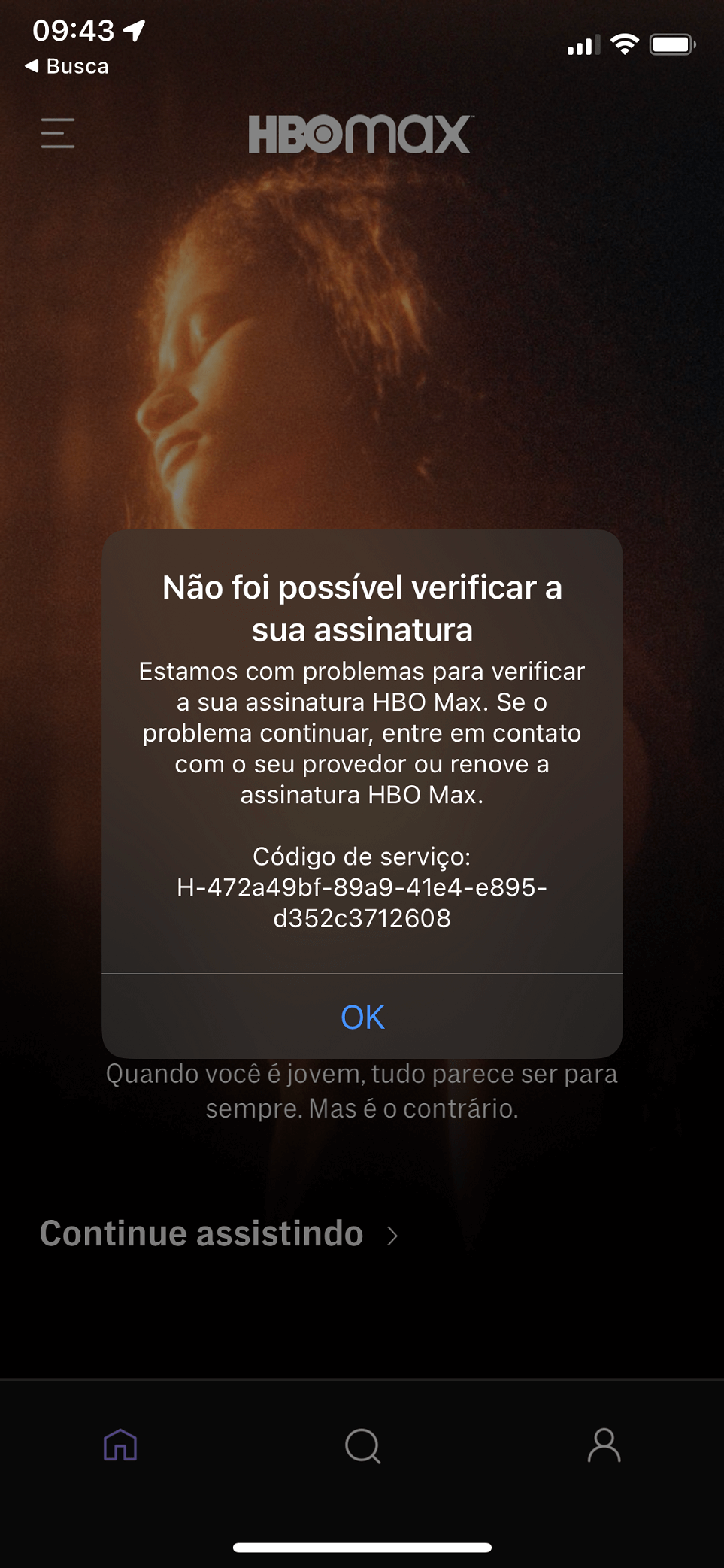Viewport: 724px width, 1568px height.
Task: Tap the cellular signal indicator
Action: [581, 44]
